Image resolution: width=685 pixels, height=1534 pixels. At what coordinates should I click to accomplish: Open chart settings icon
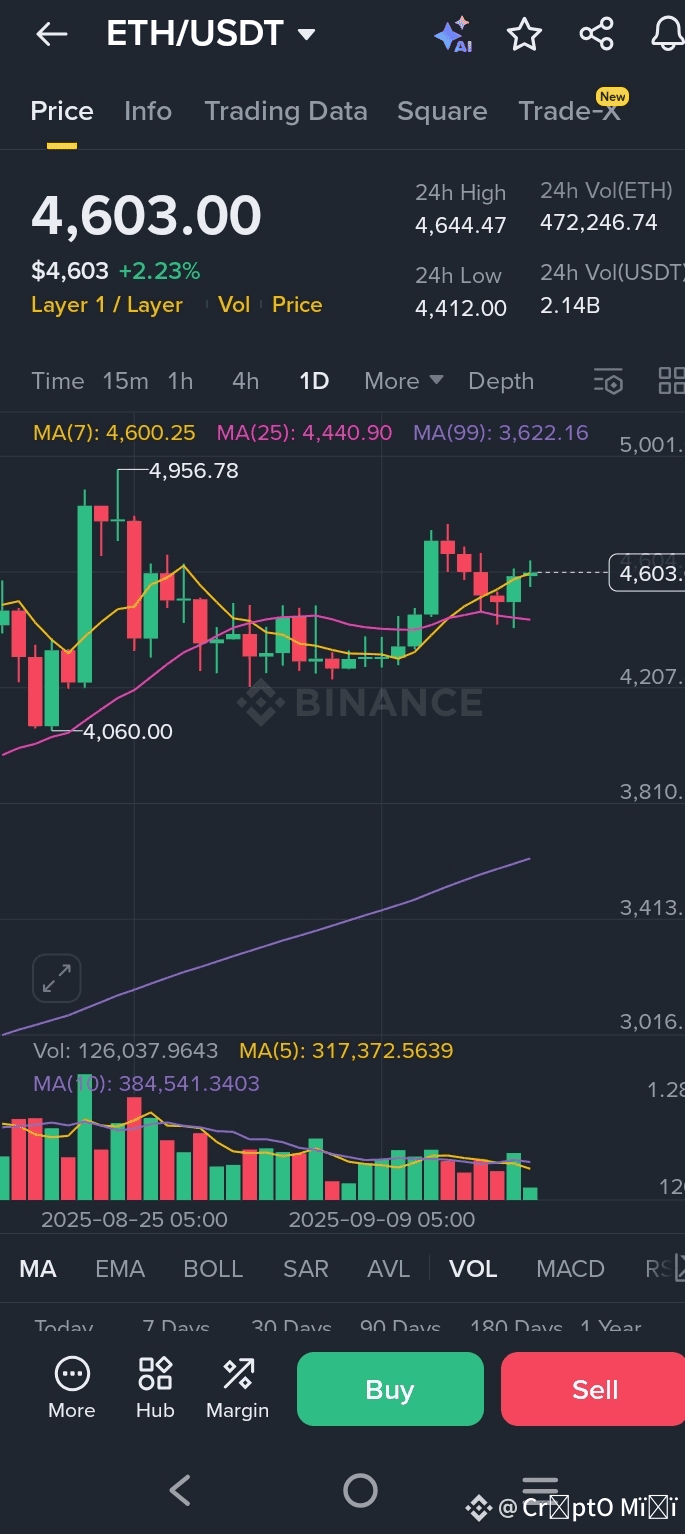[608, 381]
